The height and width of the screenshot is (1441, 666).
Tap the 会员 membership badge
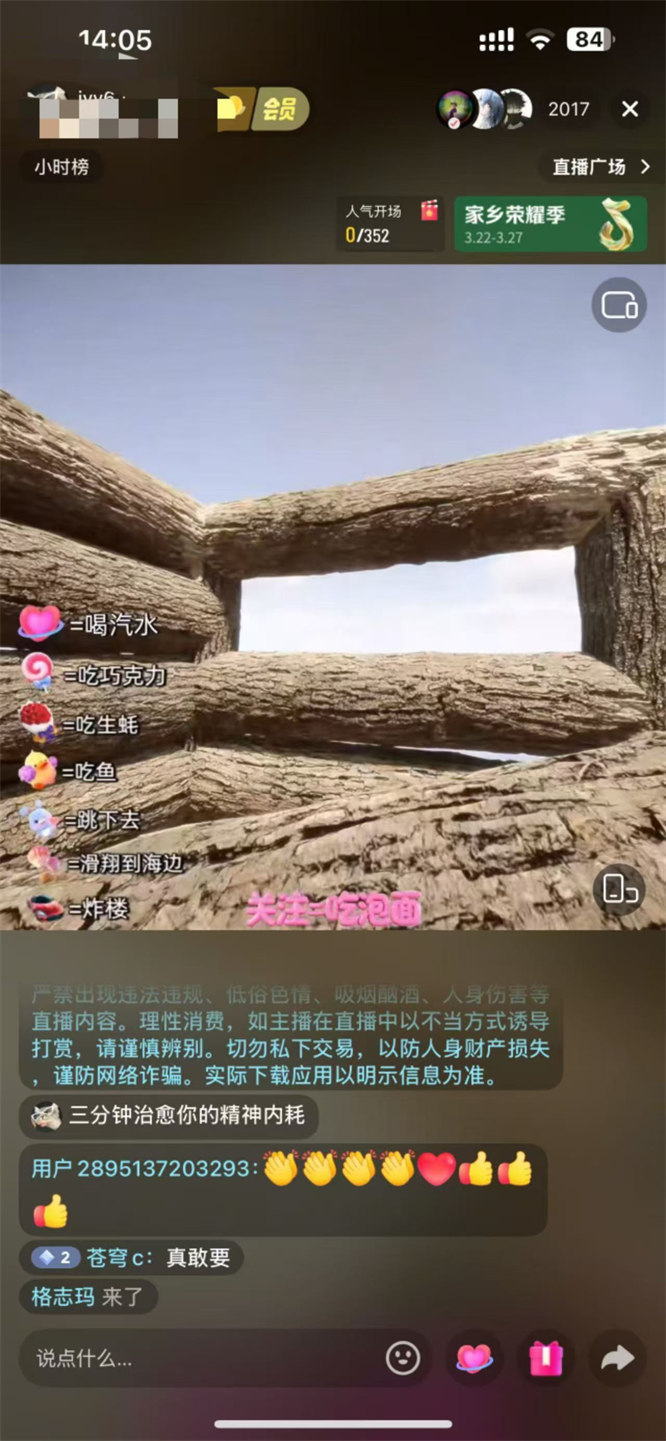(x=263, y=109)
